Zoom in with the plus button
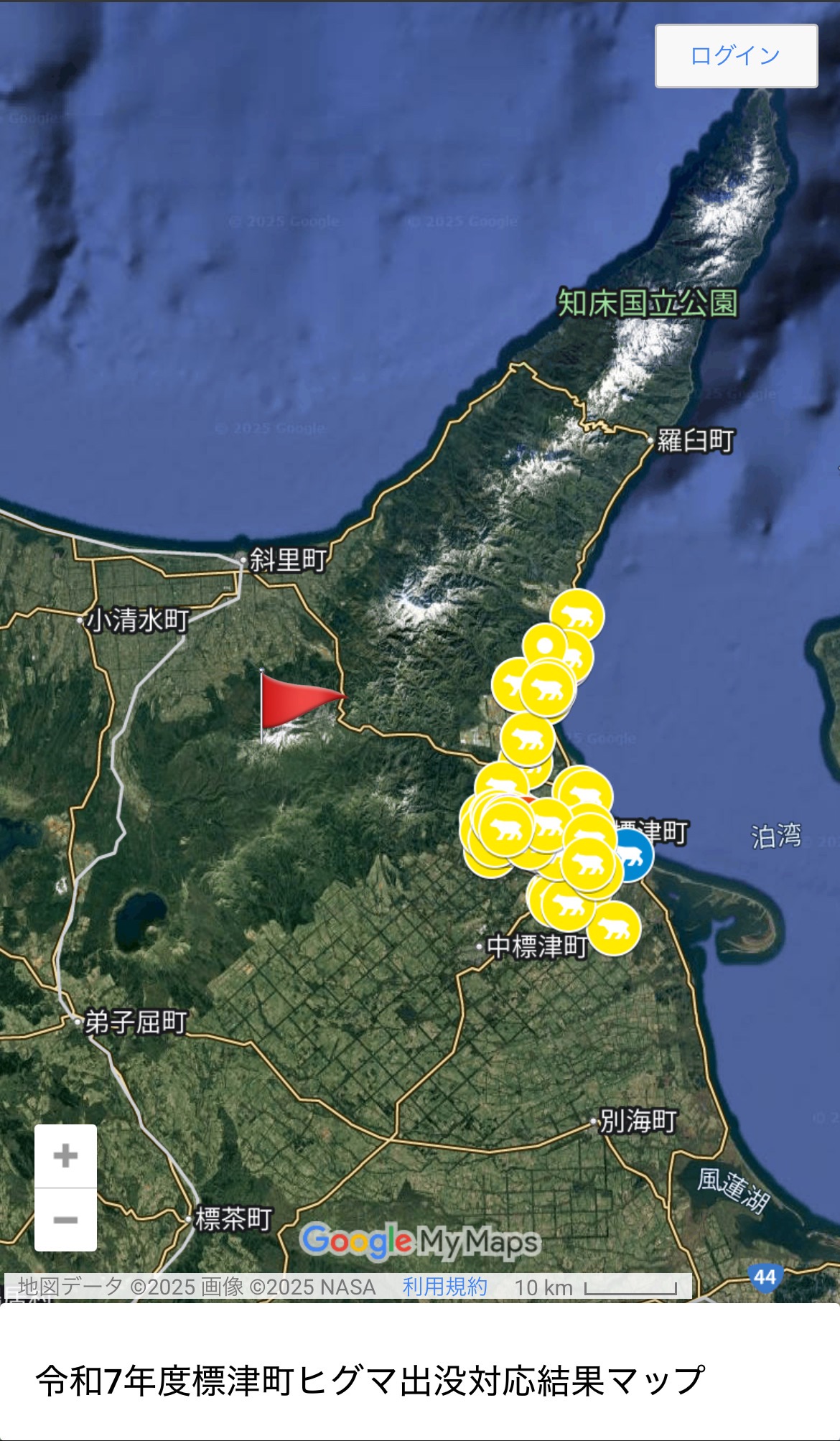This screenshot has width=840, height=1441. (x=65, y=1156)
